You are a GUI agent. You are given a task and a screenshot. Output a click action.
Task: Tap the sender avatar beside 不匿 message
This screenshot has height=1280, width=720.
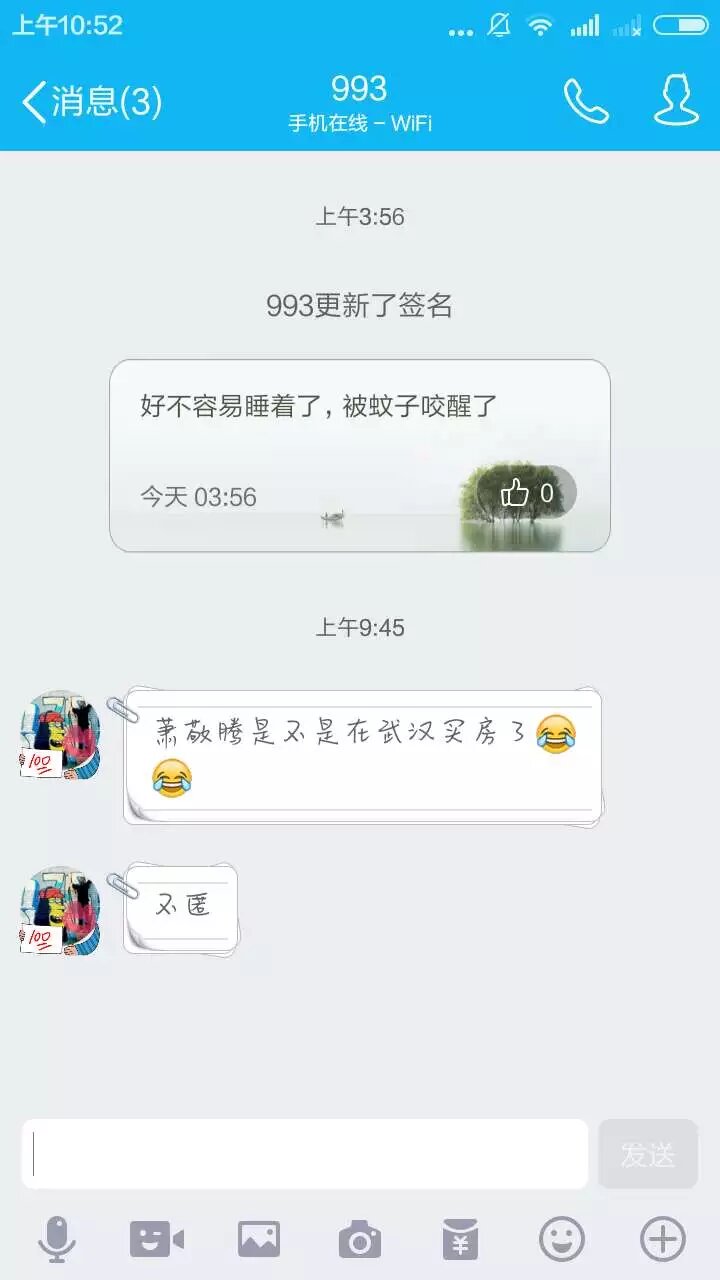60,909
